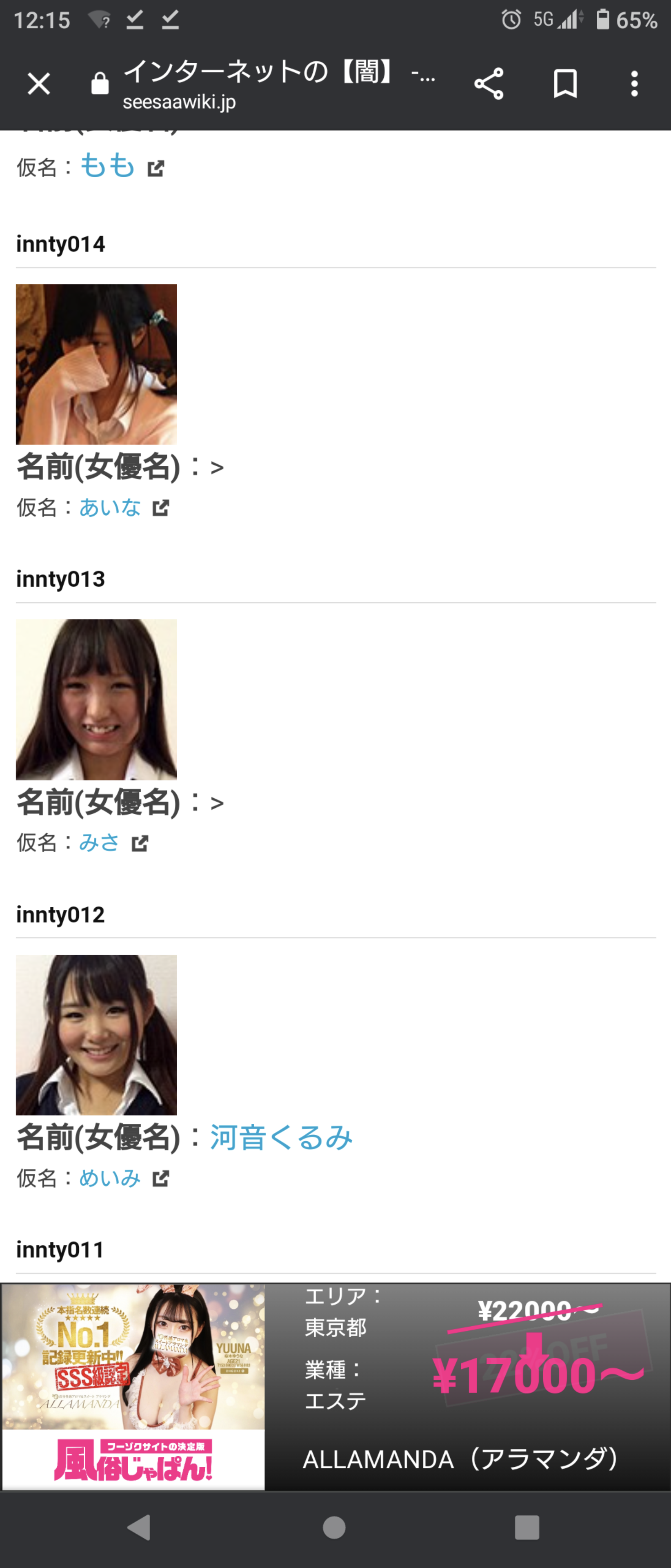Open the みさ link

click(99, 842)
